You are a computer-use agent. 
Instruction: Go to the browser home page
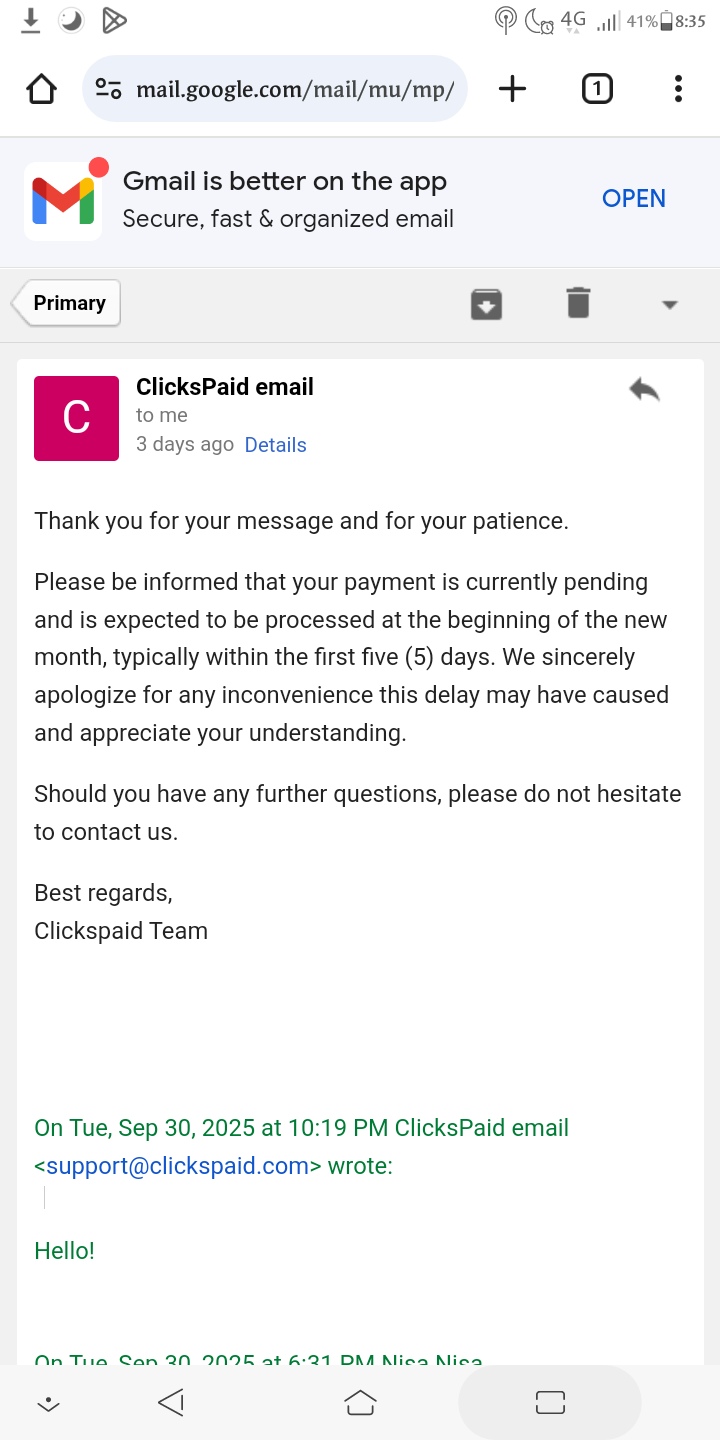click(41, 89)
